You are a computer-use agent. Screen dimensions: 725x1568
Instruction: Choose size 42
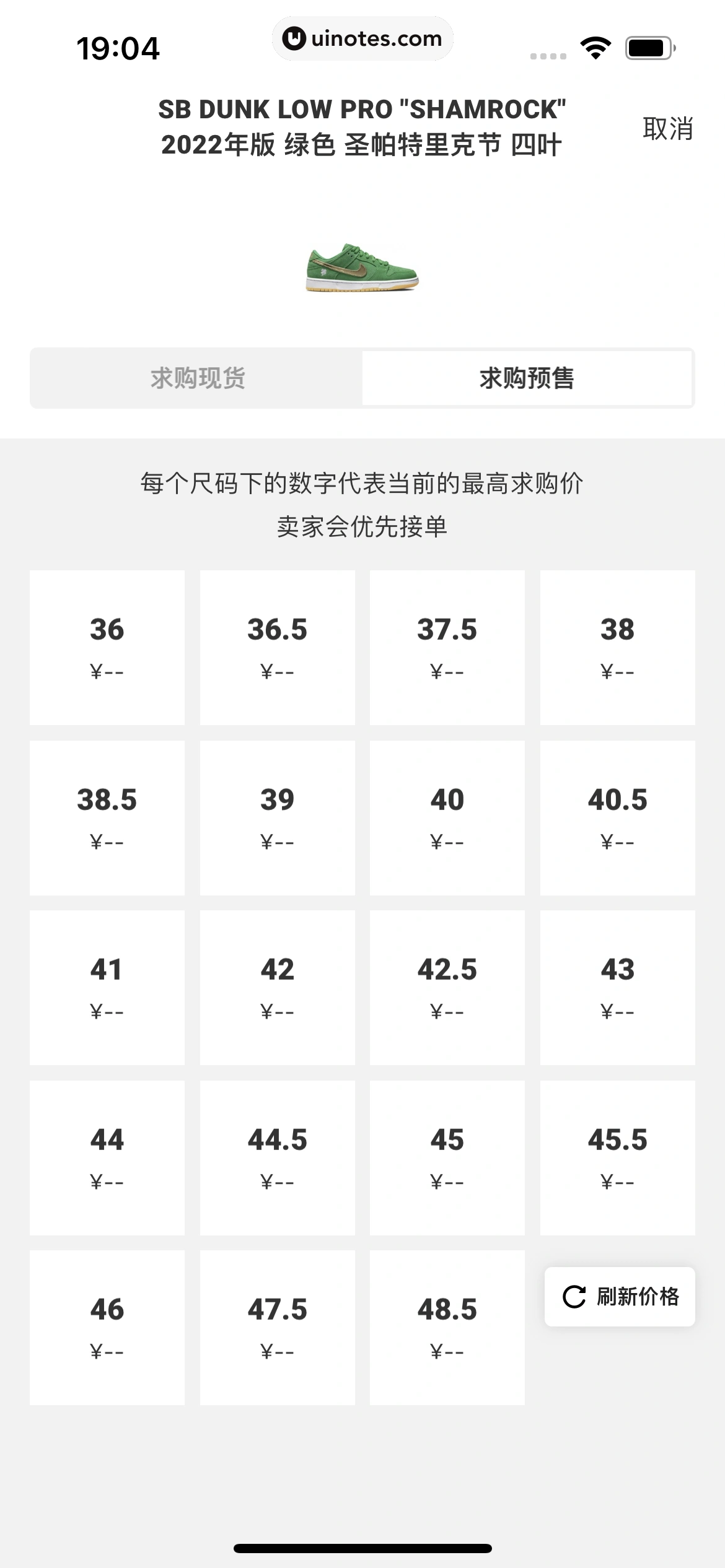tap(277, 987)
